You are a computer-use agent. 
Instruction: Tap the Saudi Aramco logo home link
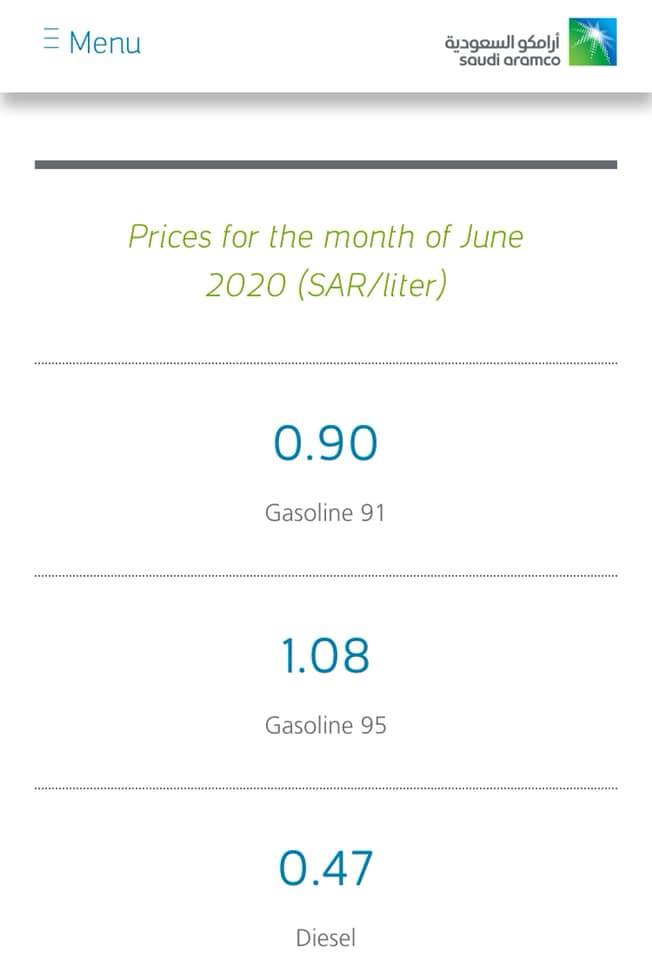coord(530,42)
